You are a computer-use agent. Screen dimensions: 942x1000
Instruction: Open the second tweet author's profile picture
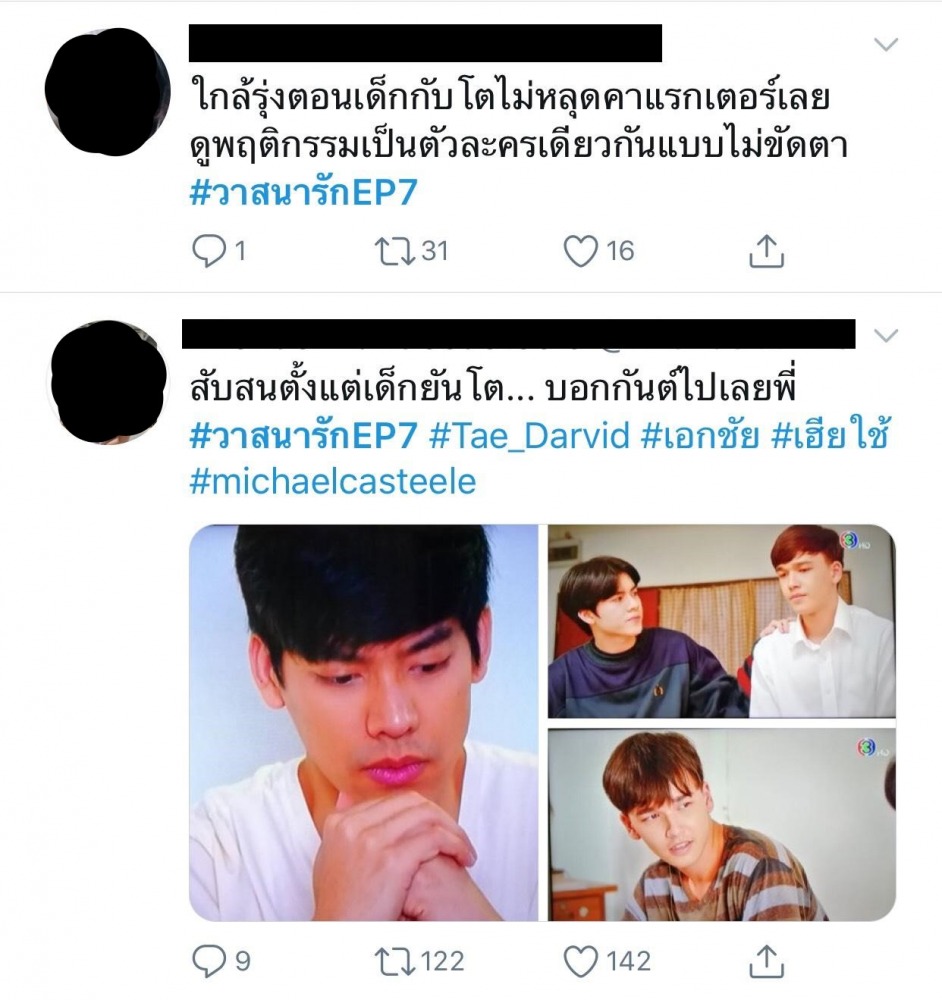107,382
